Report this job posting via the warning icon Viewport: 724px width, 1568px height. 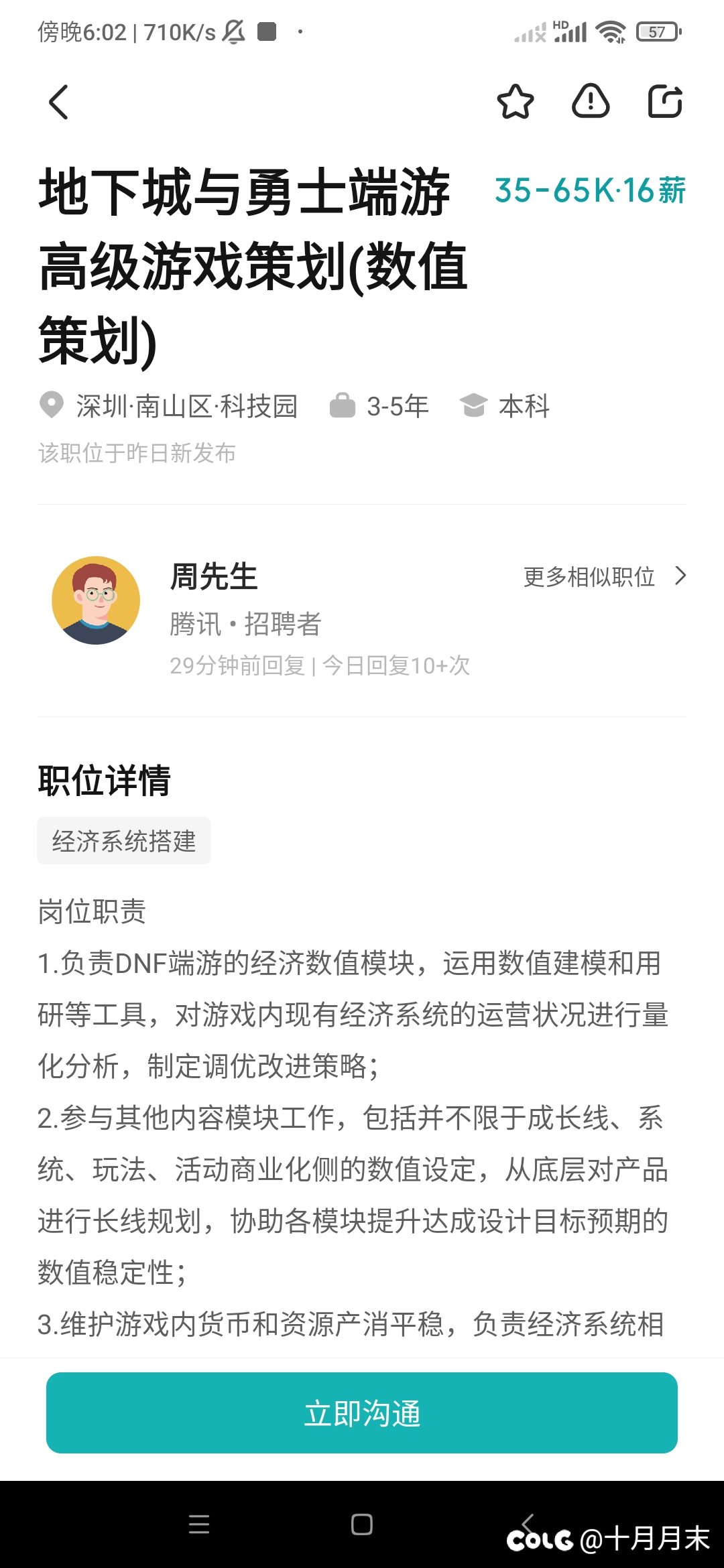coord(591,102)
